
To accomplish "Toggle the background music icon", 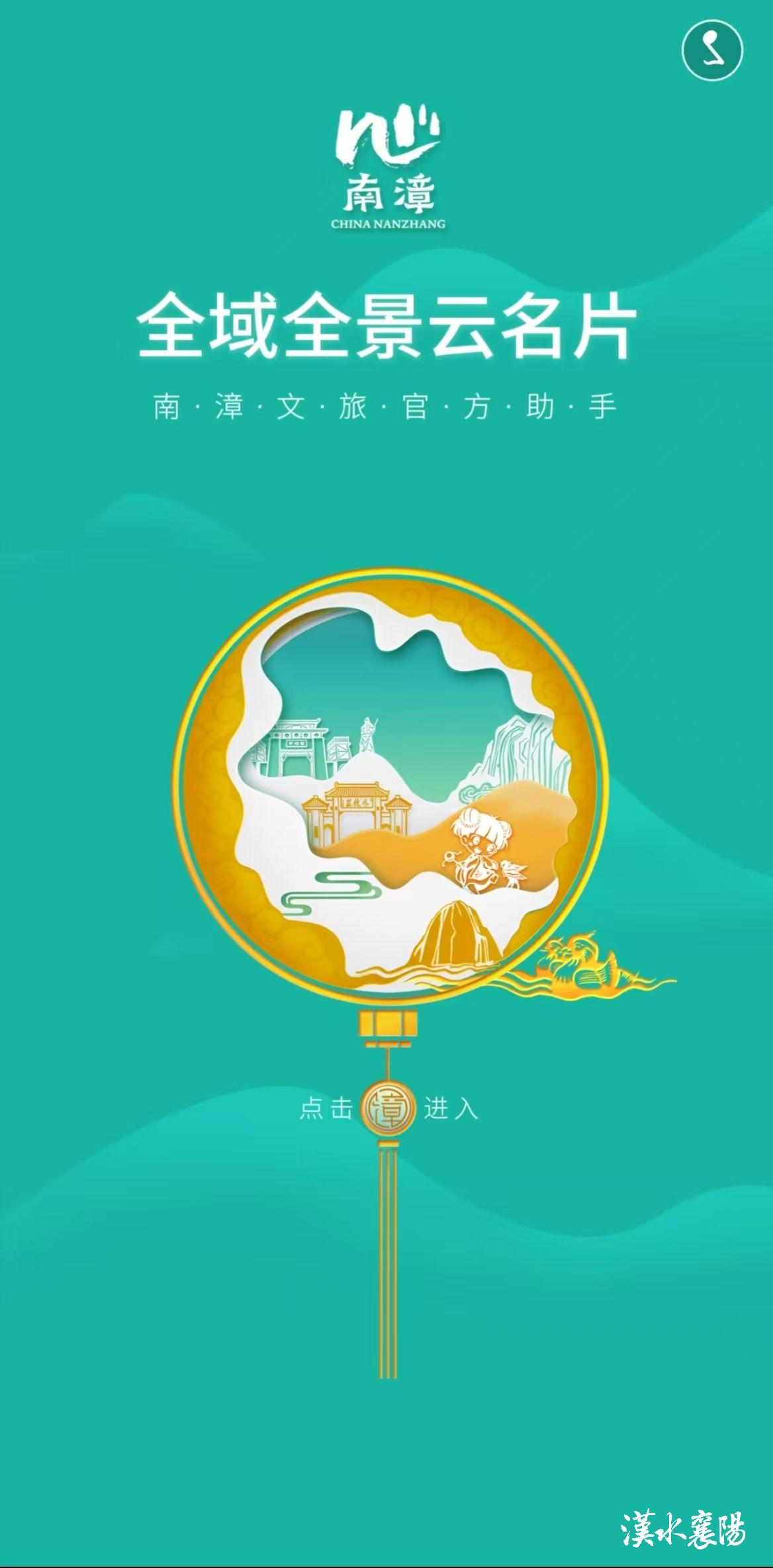I will tap(712, 50).
